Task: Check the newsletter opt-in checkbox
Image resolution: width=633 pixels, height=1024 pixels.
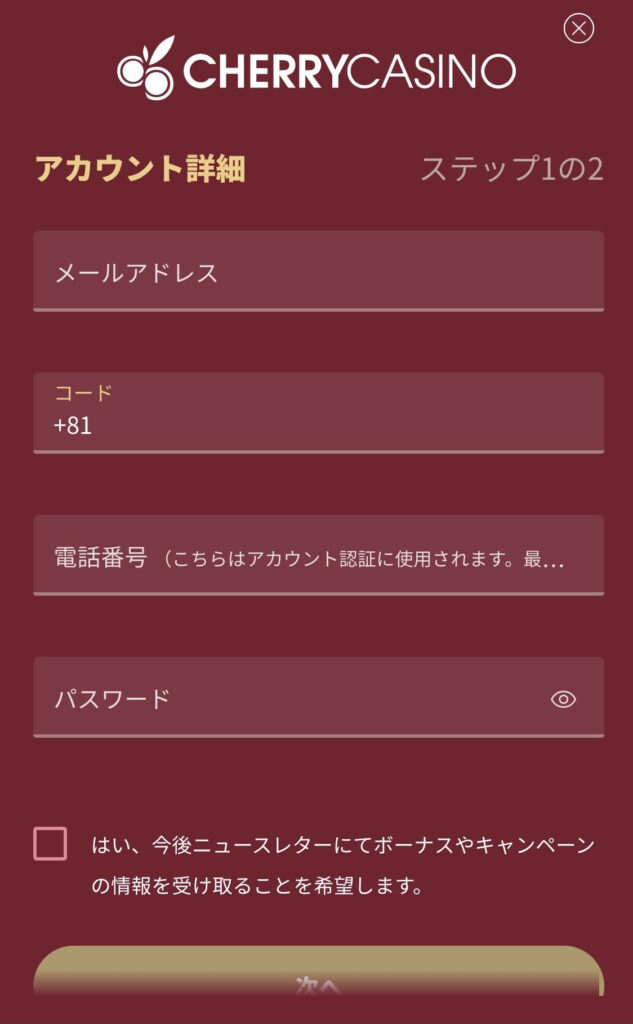Action: (x=50, y=843)
